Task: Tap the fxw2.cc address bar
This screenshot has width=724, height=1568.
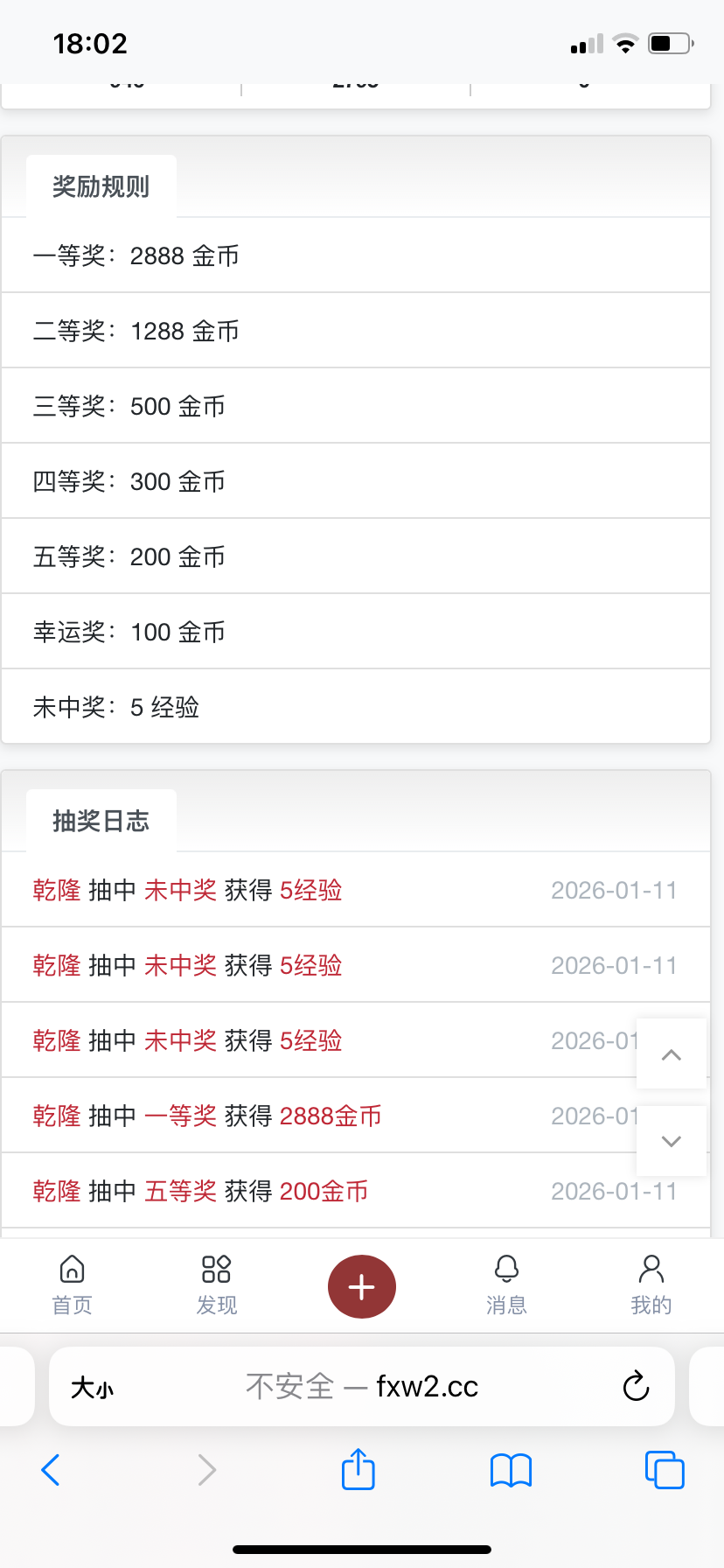Action: [x=362, y=1386]
